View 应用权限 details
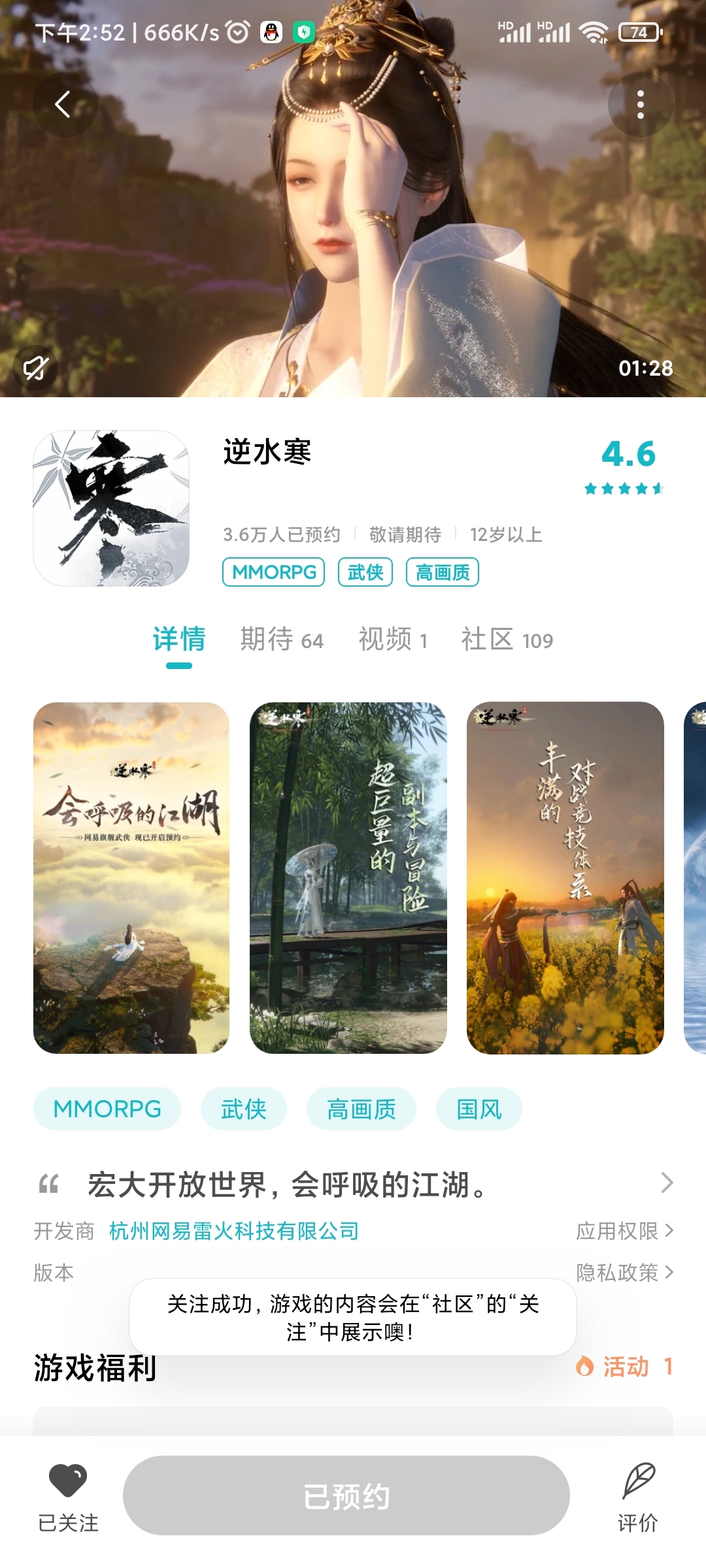Image resolution: width=706 pixels, height=1568 pixels. coord(624,1231)
